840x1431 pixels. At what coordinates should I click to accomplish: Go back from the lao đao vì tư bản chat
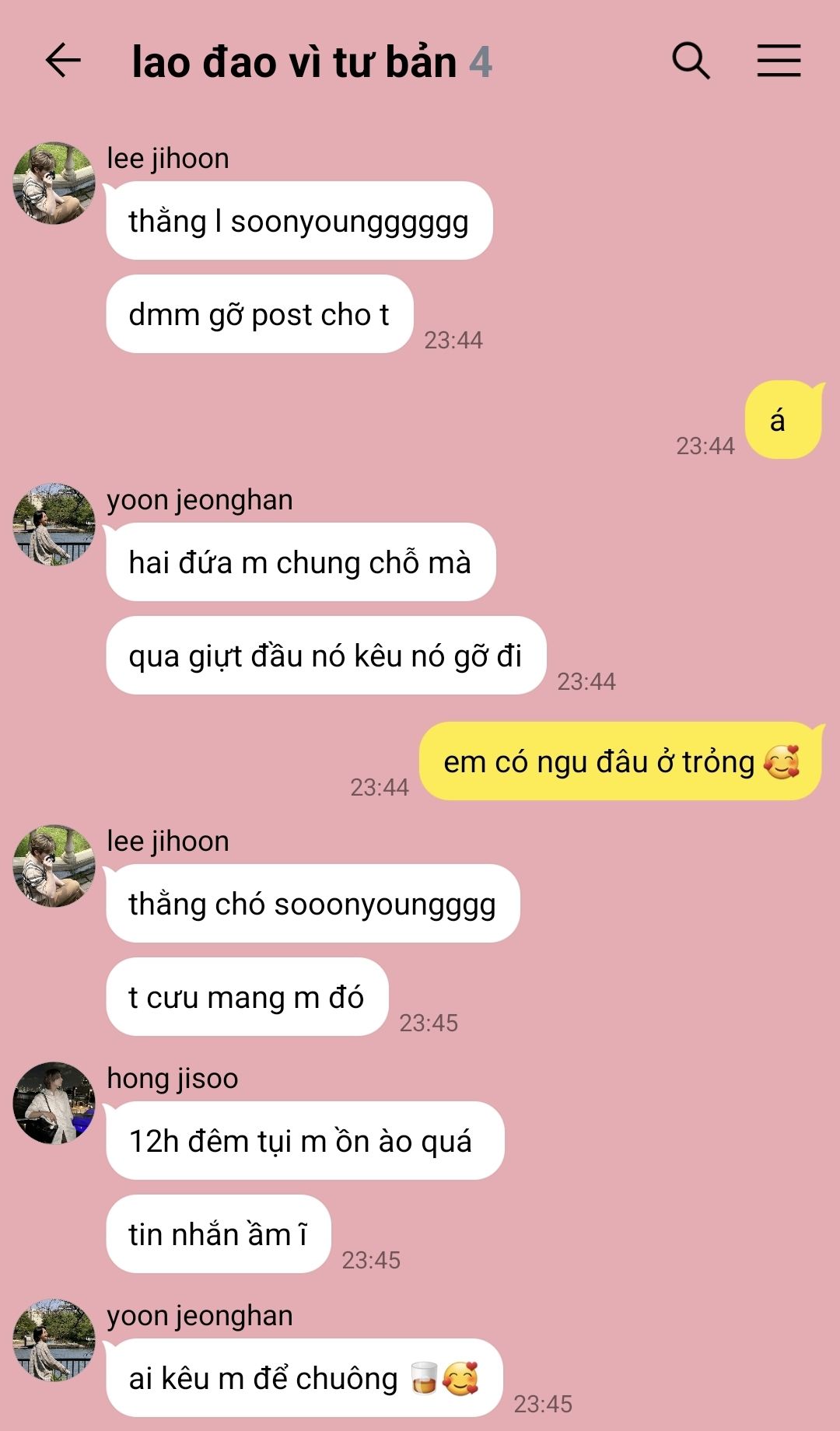(x=63, y=61)
